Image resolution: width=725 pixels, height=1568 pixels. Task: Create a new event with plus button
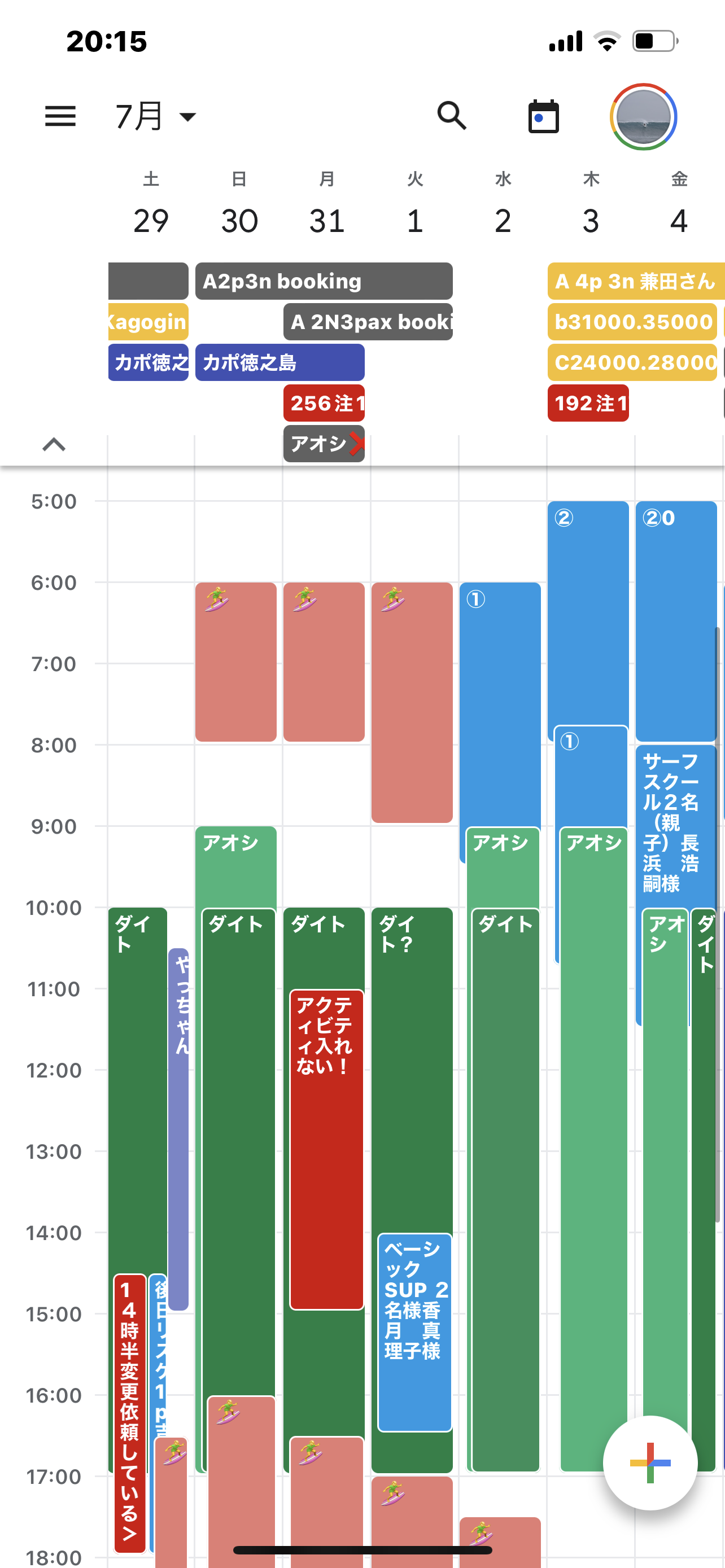[x=650, y=1462]
